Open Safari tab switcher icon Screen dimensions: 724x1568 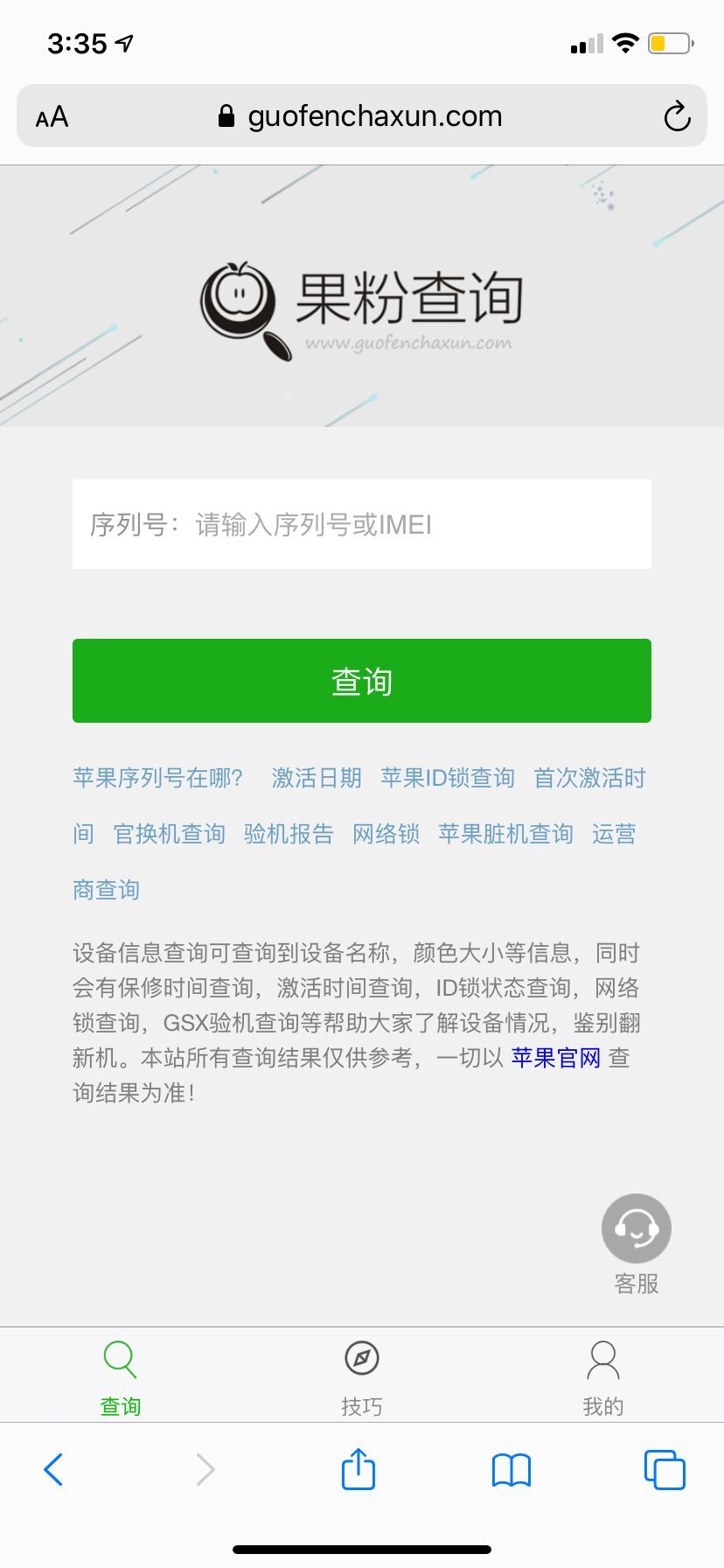[x=664, y=1469]
